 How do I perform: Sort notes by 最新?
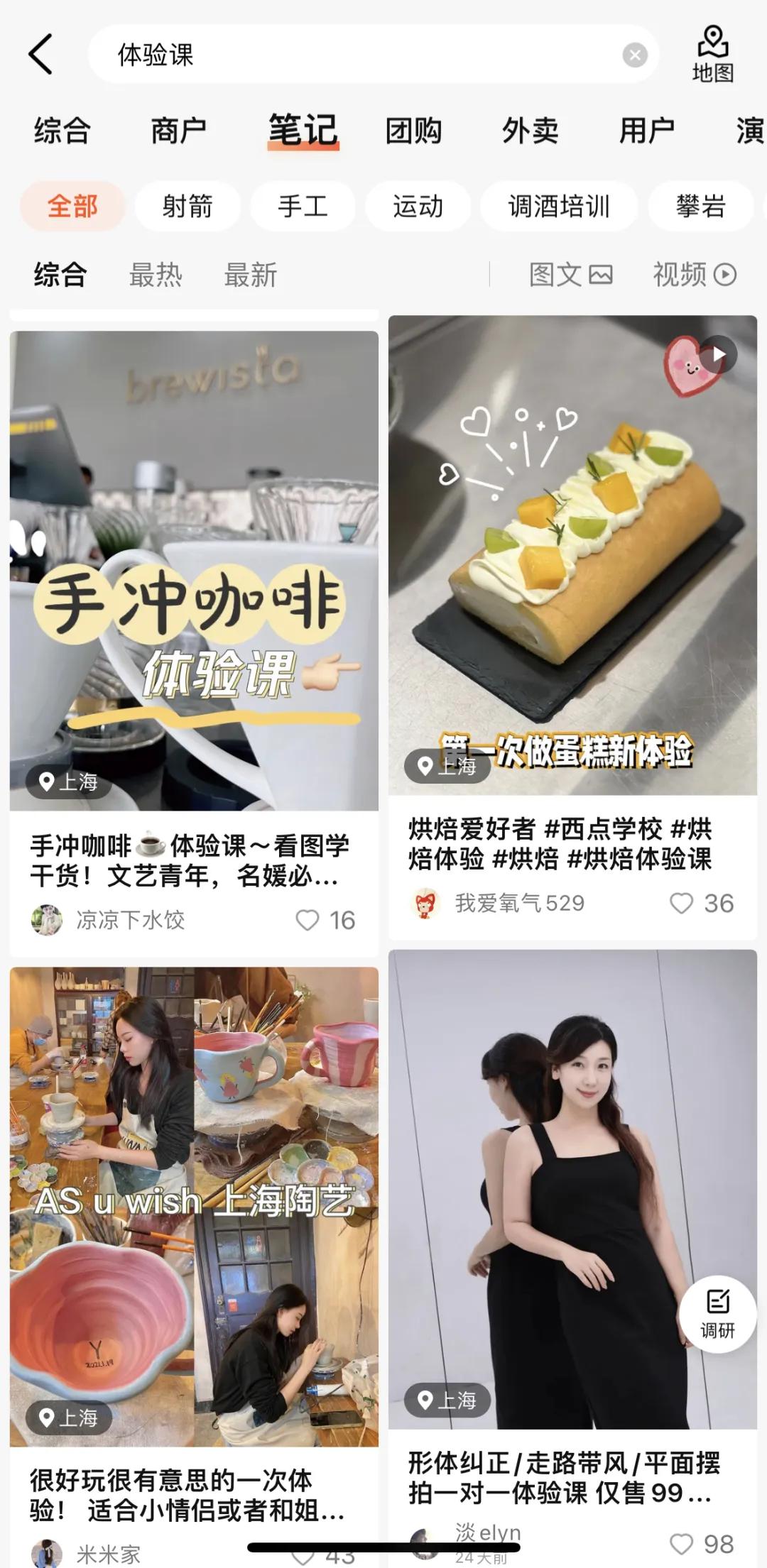tap(250, 275)
